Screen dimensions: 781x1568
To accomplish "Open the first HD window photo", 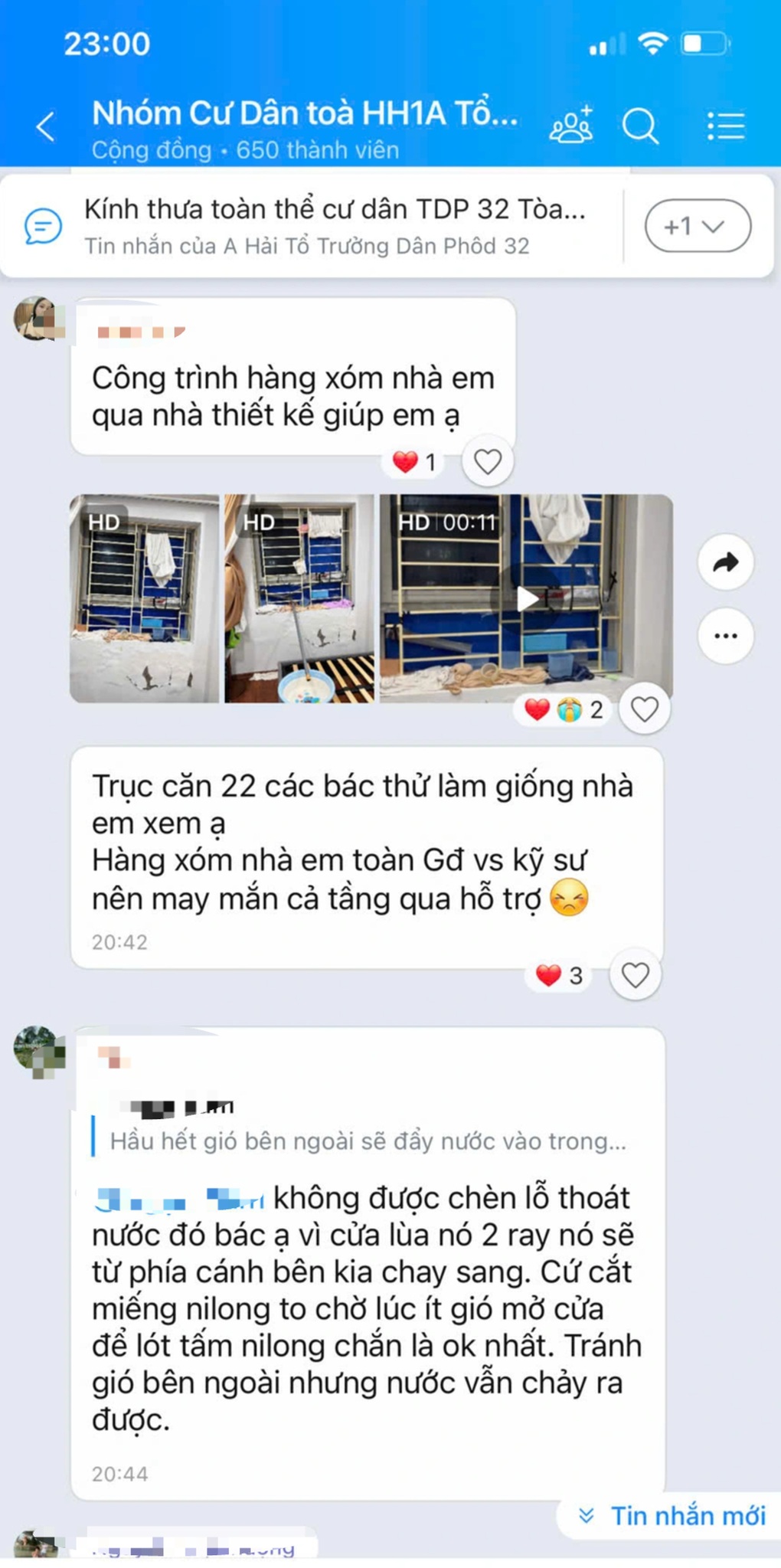I will 145,598.
